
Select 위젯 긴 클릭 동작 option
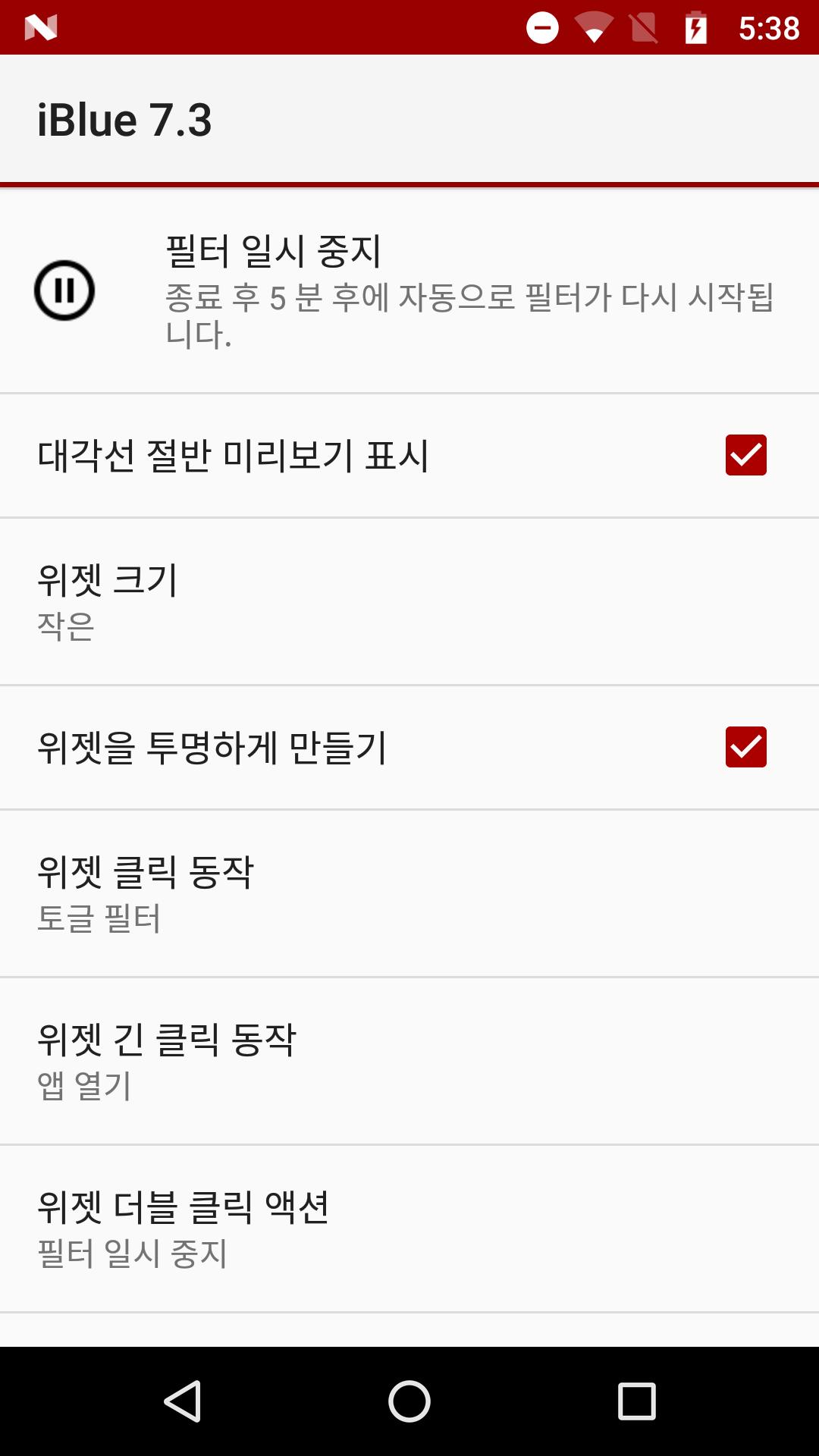click(x=409, y=1061)
